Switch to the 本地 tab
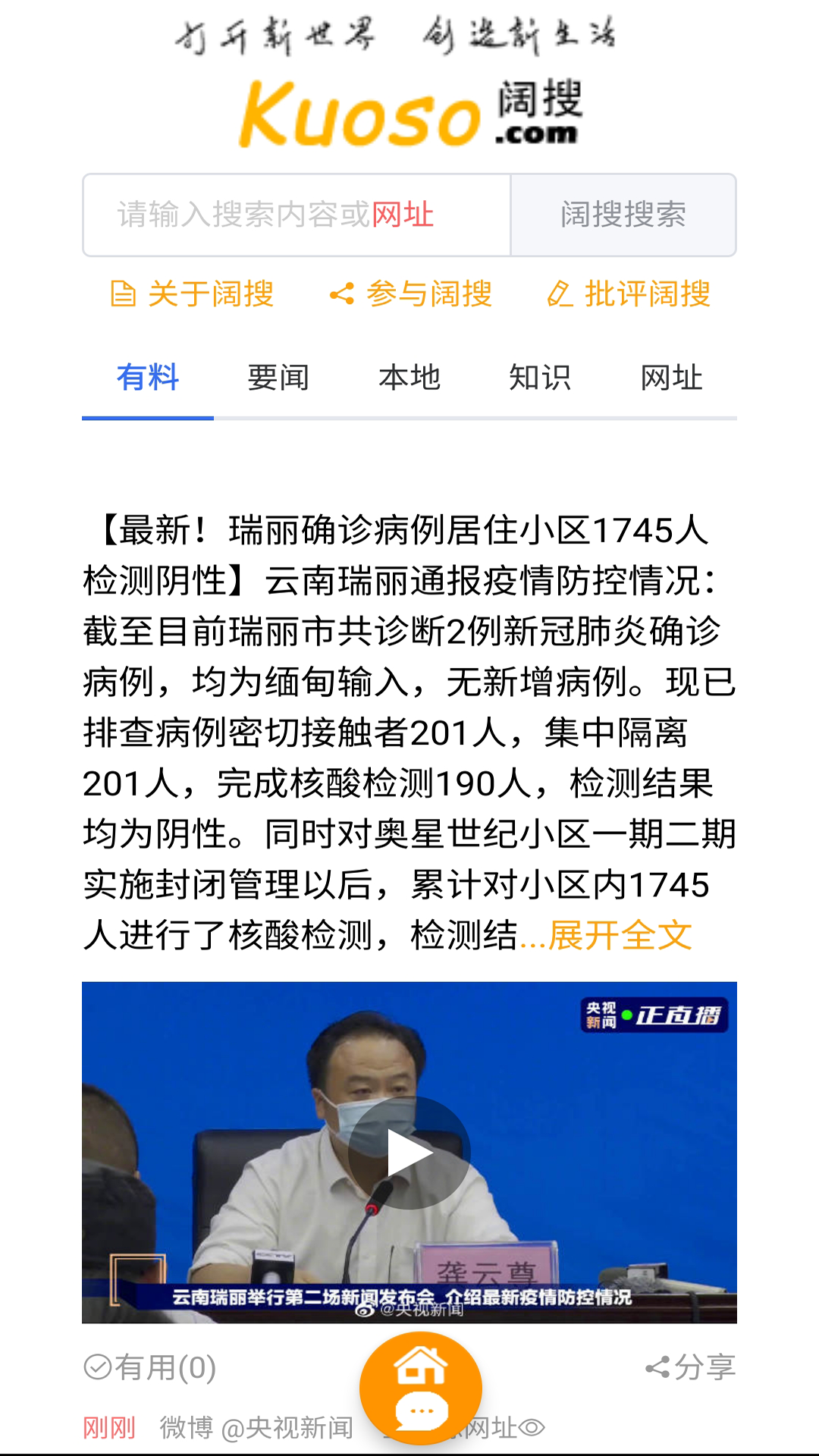Viewport: 819px width, 1456px height. [x=409, y=378]
